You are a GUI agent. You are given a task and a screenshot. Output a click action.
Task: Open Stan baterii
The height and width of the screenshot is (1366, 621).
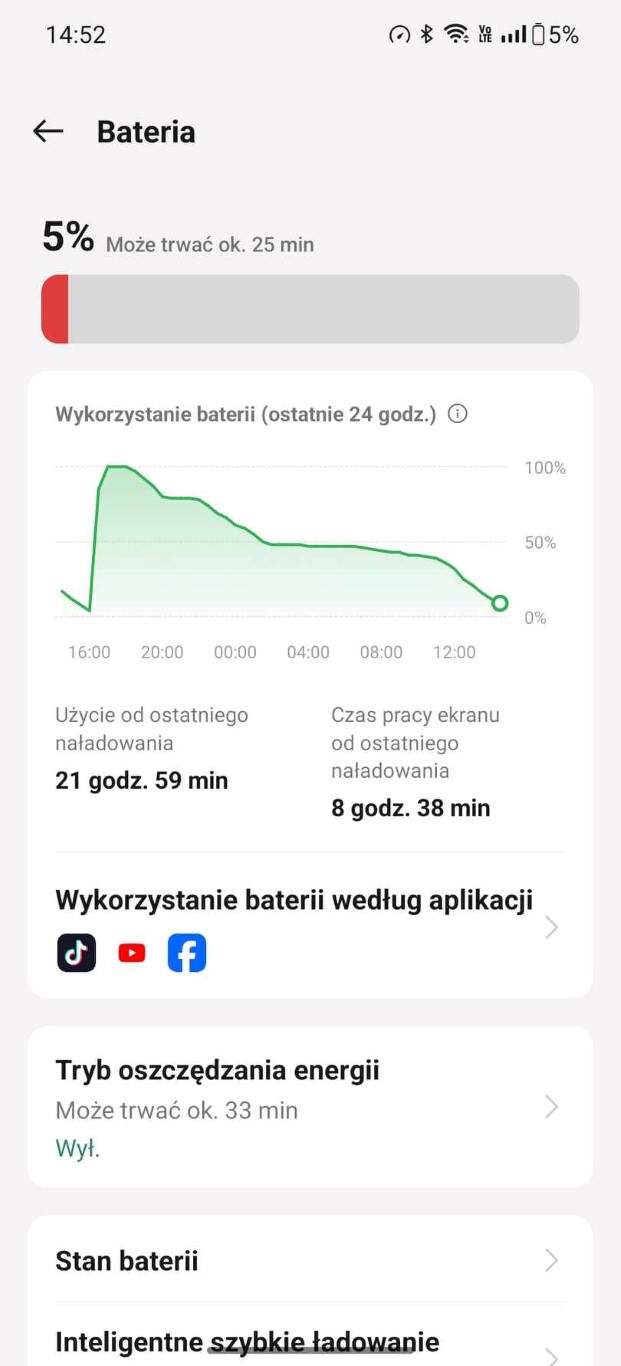[x=309, y=1260]
